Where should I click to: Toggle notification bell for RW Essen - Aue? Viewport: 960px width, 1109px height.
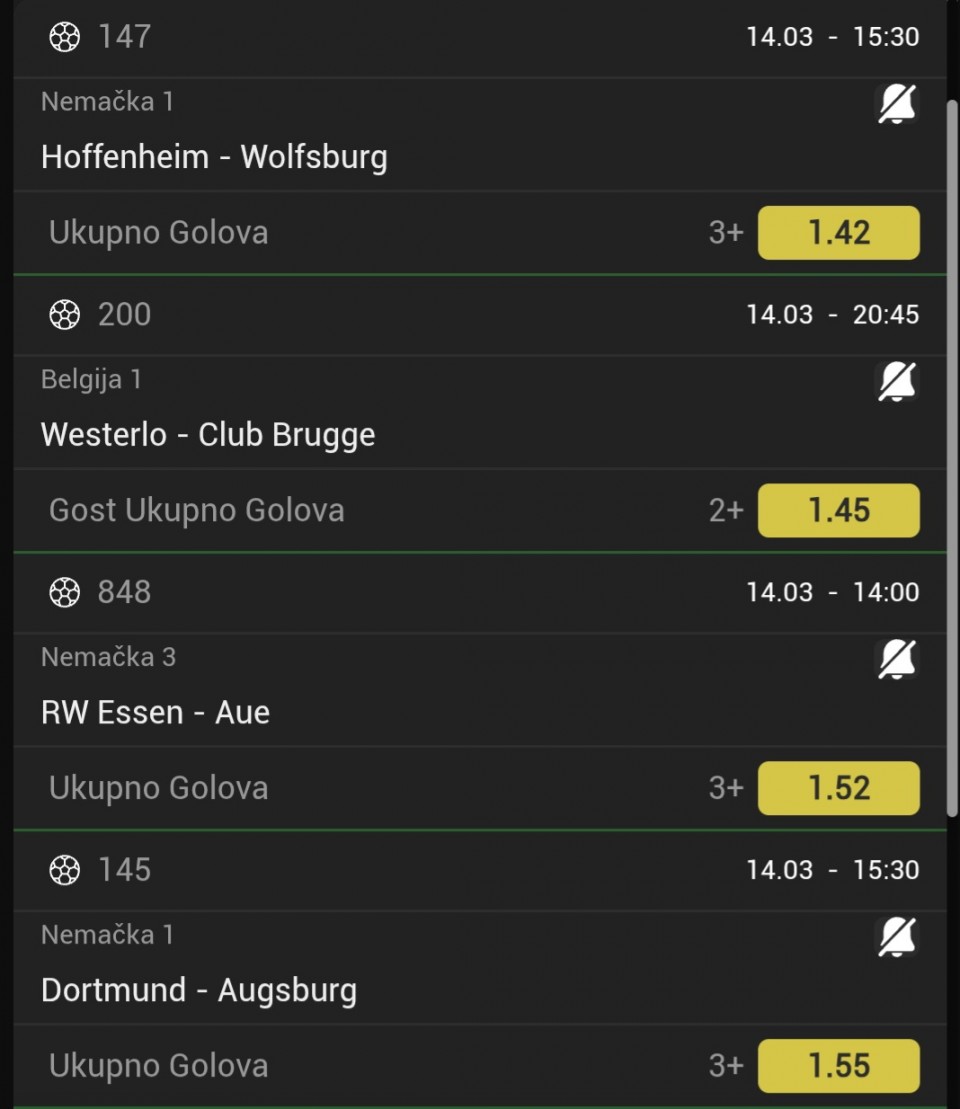tap(896, 659)
